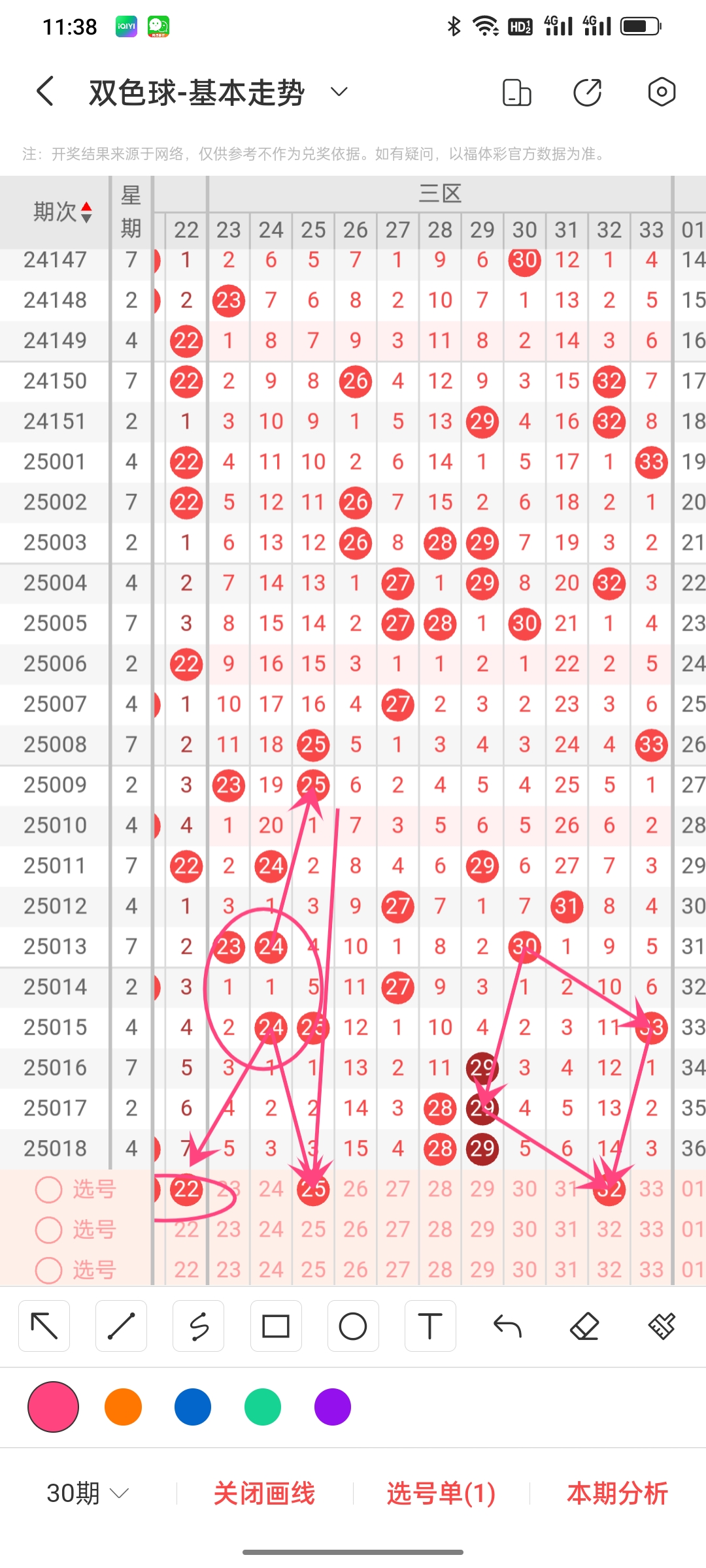This screenshot has width=706, height=1568.
Task: Go back using the top-left arrow
Action: (45, 91)
